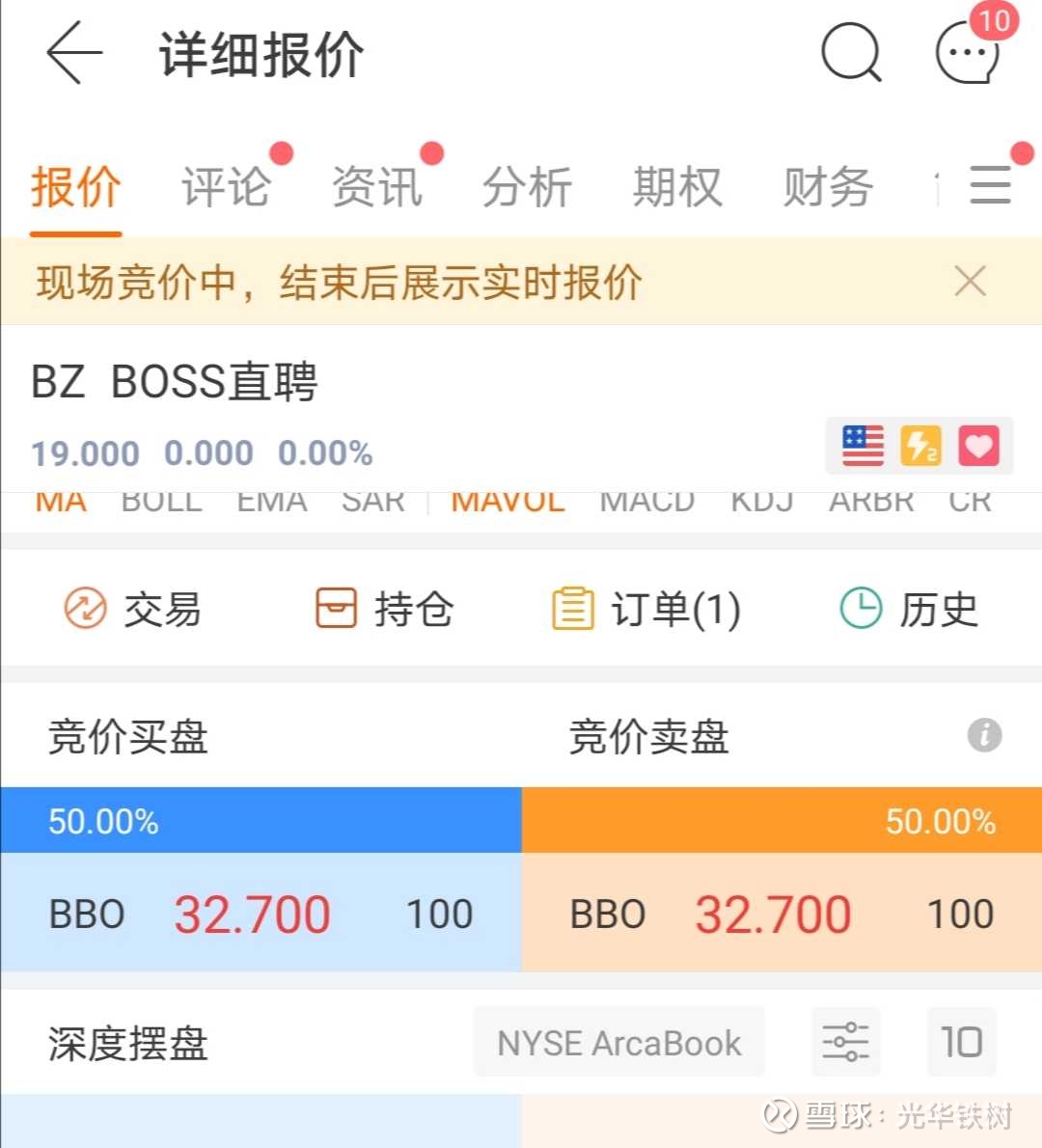Enable the MA indicator overlay
This screenshot has height=1148, width=1042.
click(x=60, y=500)
